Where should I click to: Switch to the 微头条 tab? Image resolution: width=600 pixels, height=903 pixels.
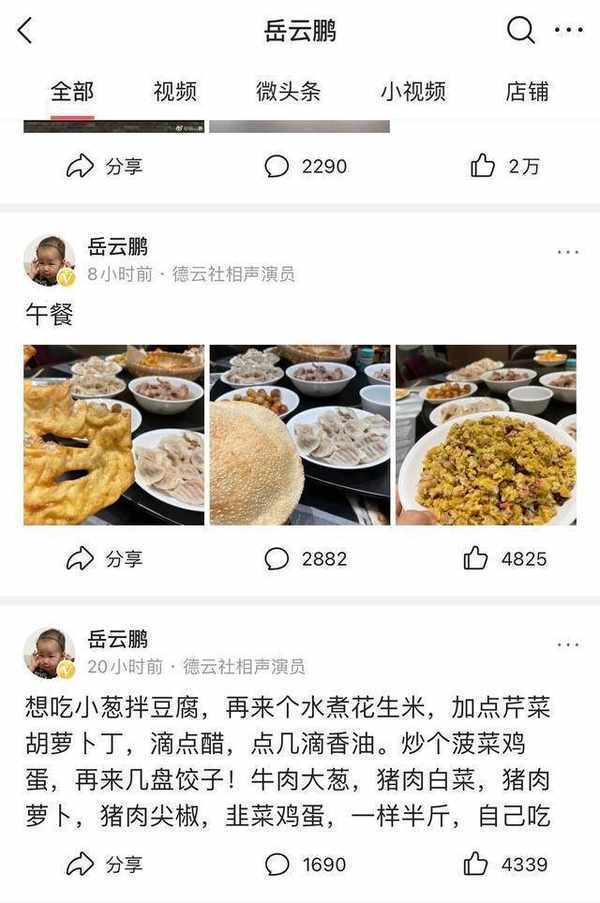coord(288,91)
